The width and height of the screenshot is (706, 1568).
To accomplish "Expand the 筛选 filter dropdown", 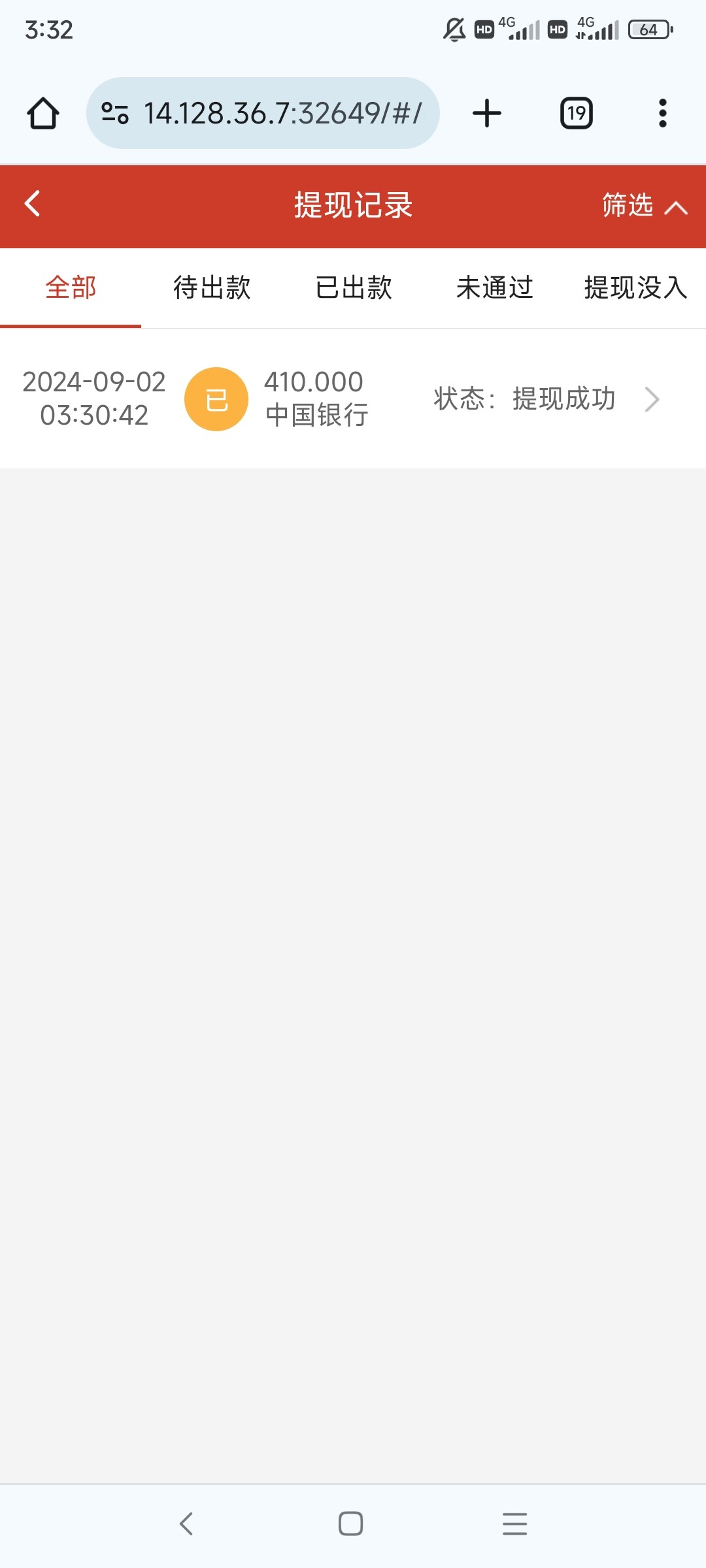I will click(x=645, y=205).
